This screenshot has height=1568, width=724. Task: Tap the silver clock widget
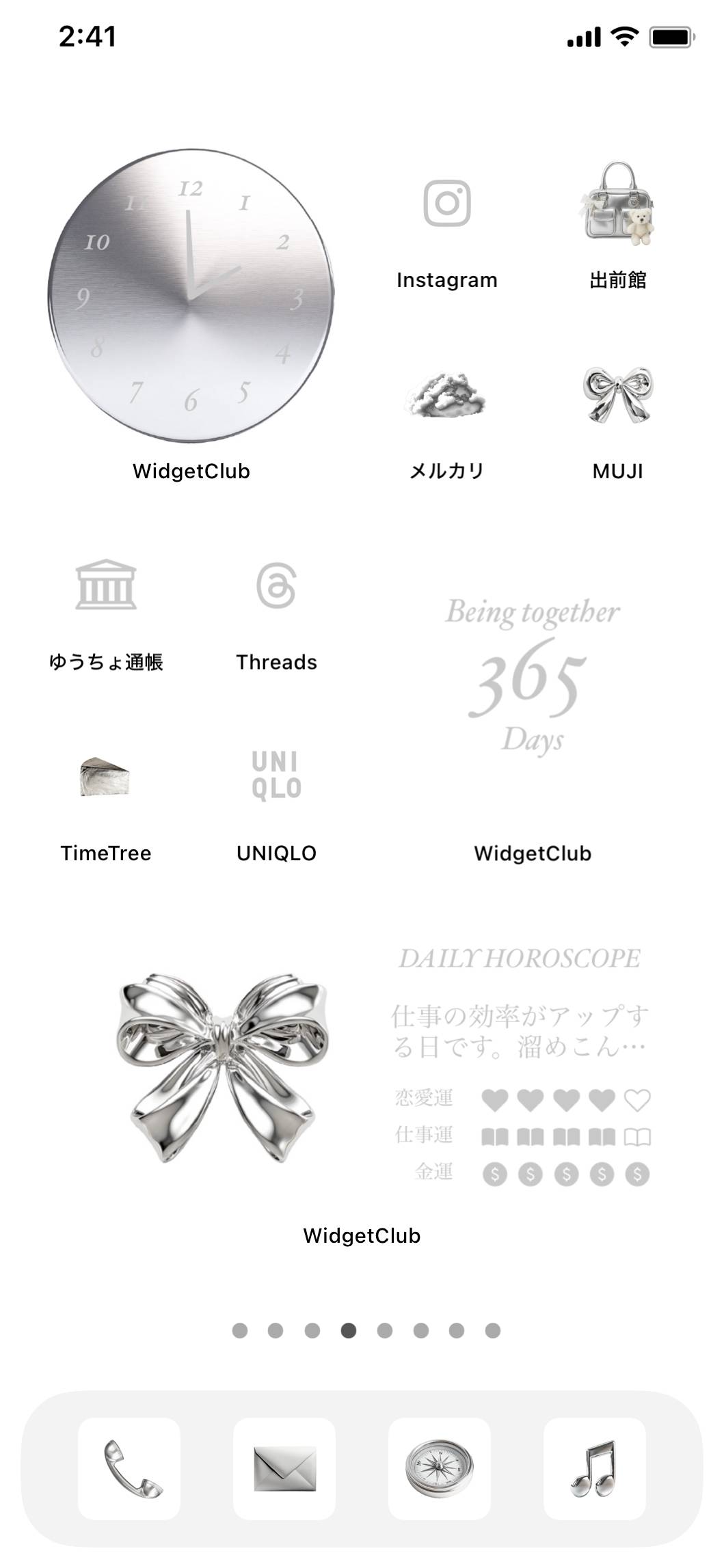tap(191, 295)
